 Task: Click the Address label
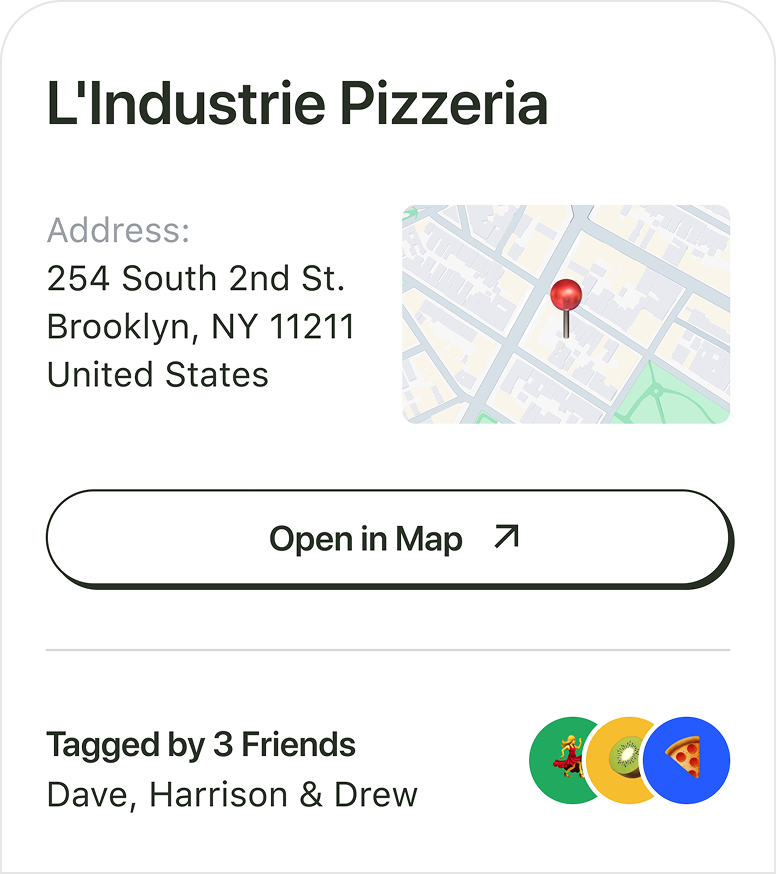click(x=119, y=230)
